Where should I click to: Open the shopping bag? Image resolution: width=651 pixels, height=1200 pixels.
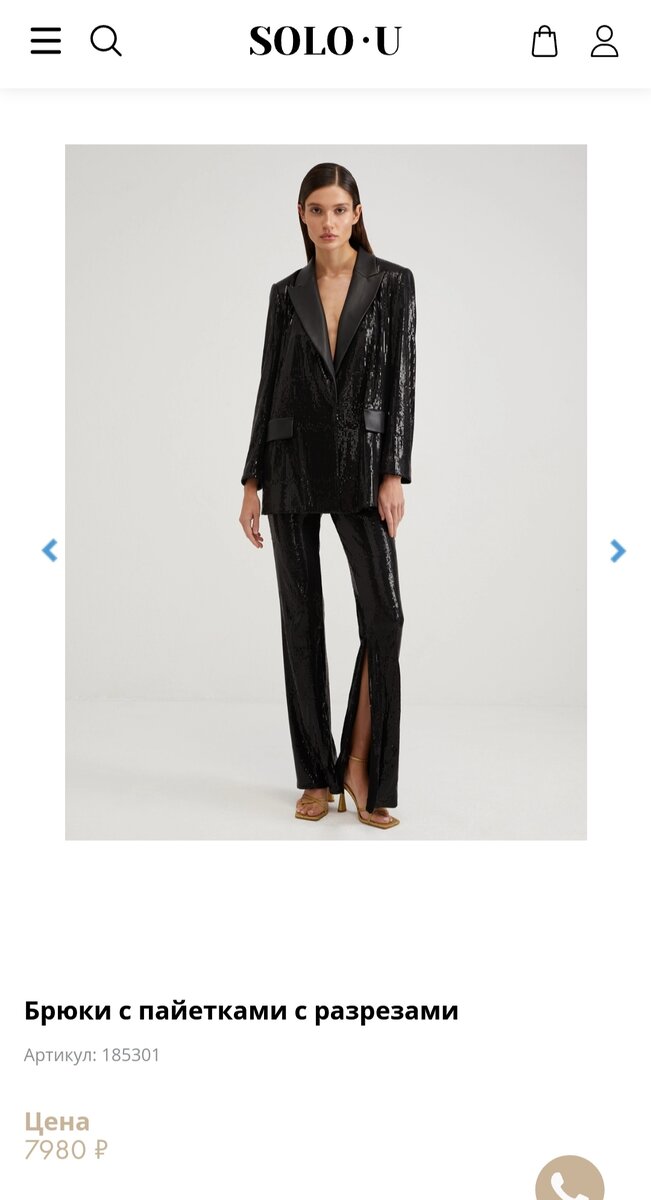coord(544,41)
